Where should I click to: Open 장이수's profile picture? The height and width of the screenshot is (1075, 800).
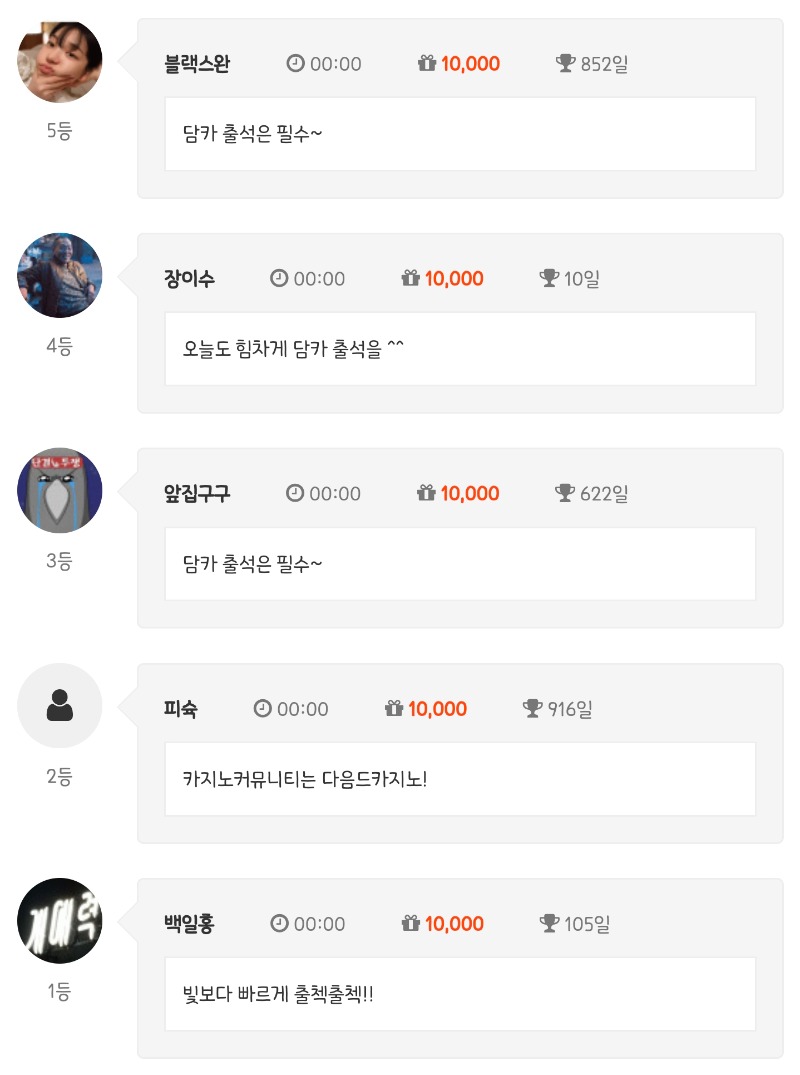coord(60,276)
